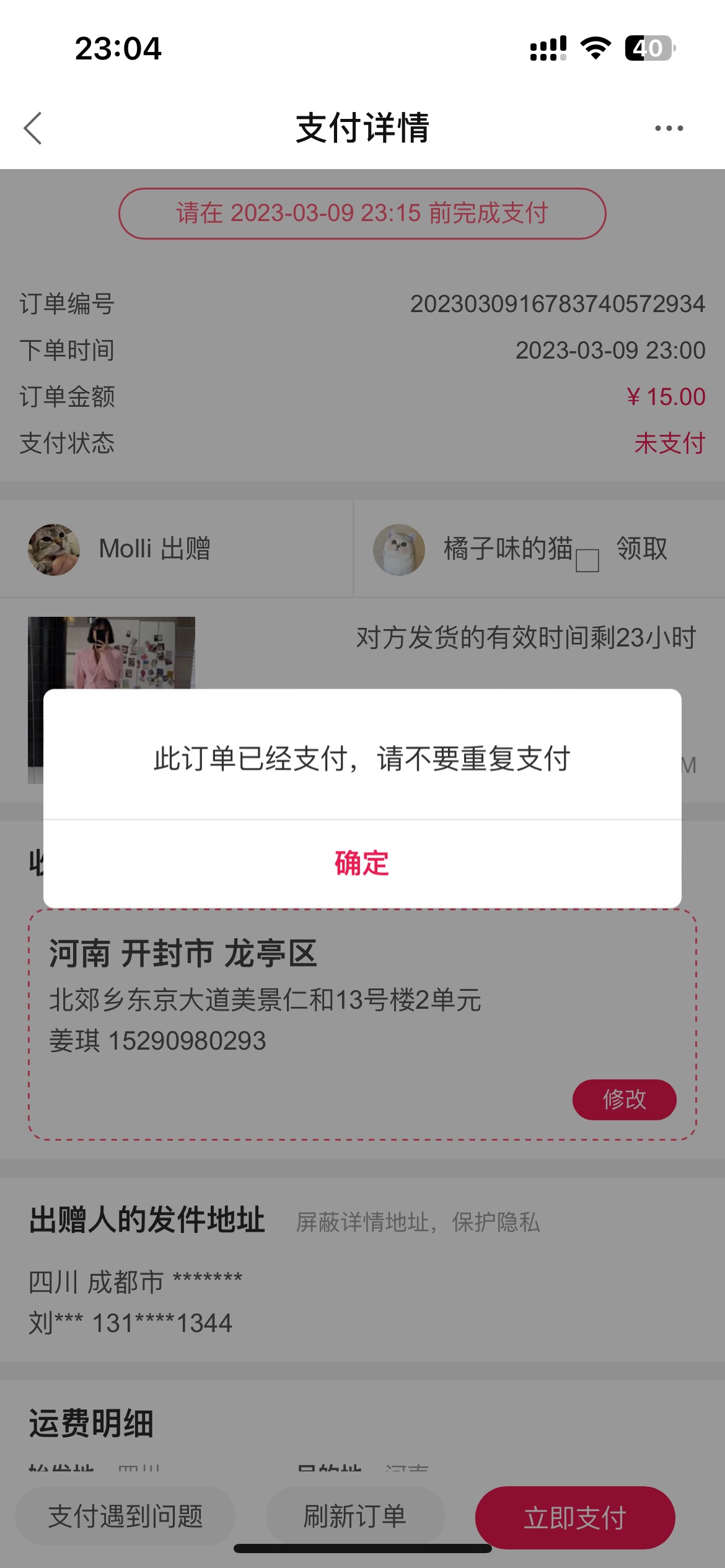Open 支付遇到问题 for payment help

pyautogui.click(x=125, y=1516)
